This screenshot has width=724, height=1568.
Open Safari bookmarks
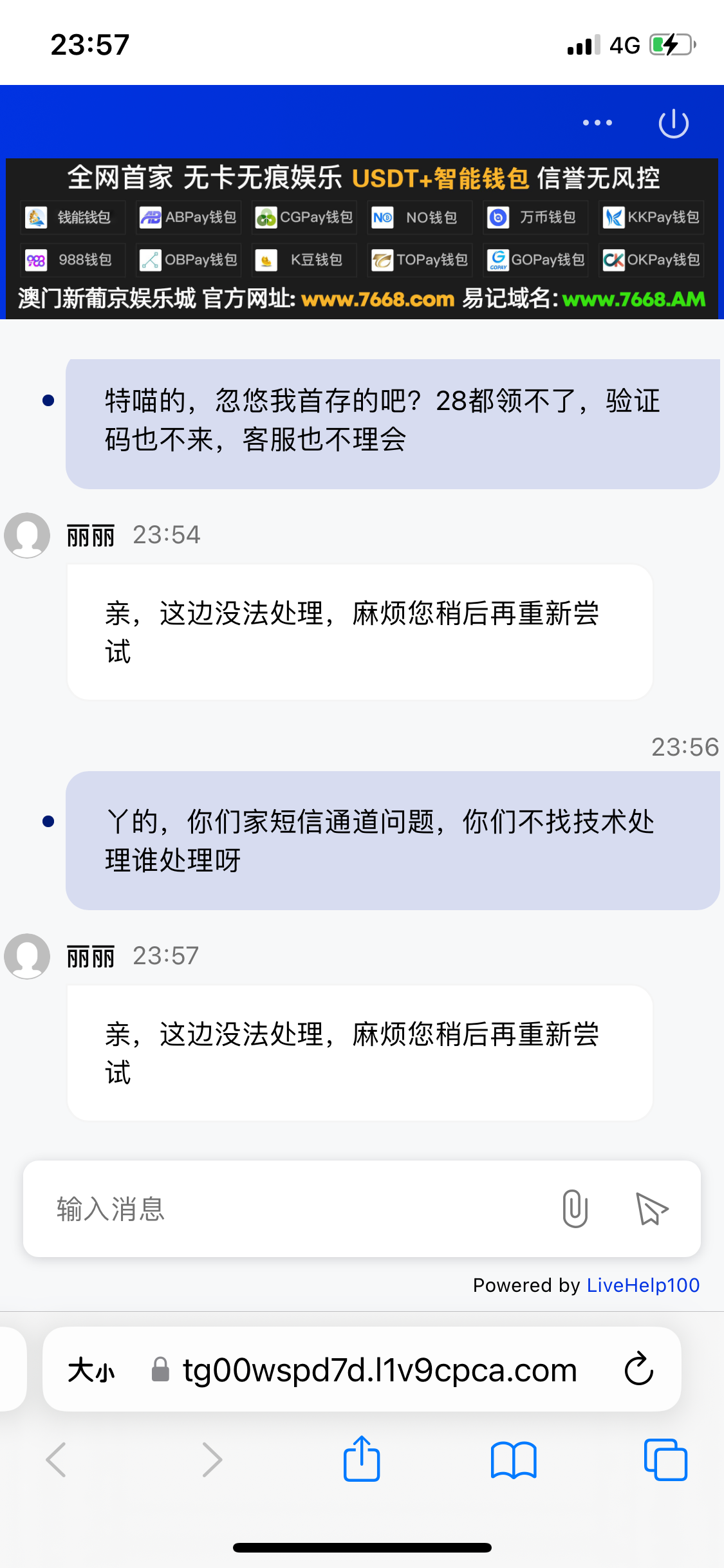click(x=514, y=1460)
